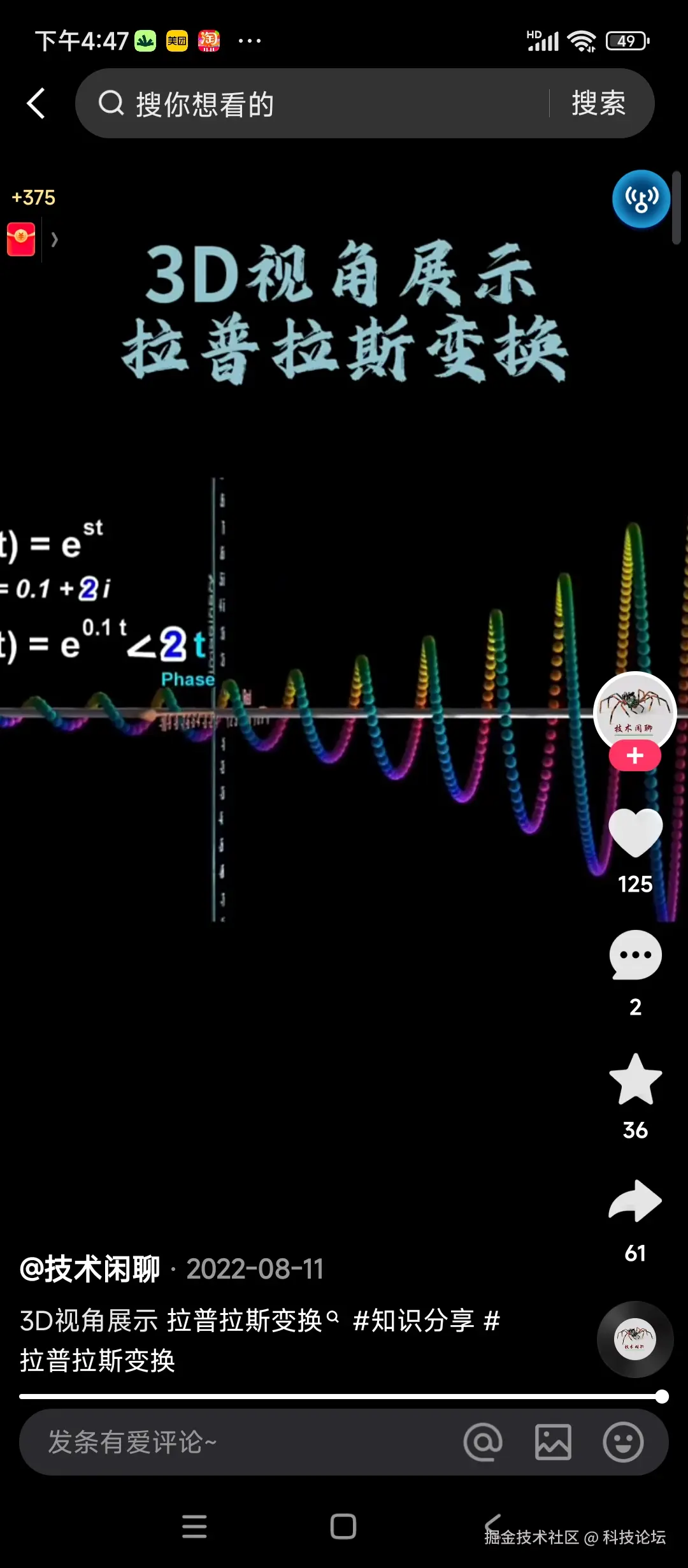Share the video via the arrow icon
Viewport: 688px width, 1568px height.
pos(635,1201)
